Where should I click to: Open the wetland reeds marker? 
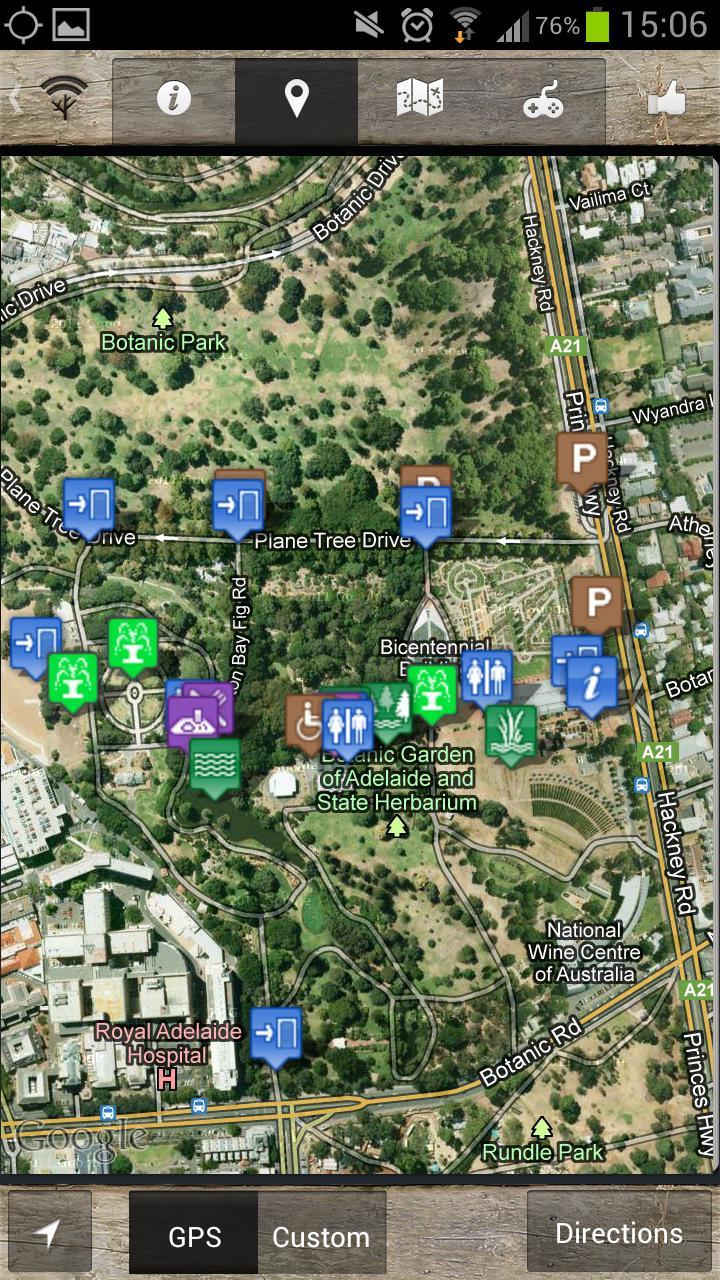coord(511,731)
